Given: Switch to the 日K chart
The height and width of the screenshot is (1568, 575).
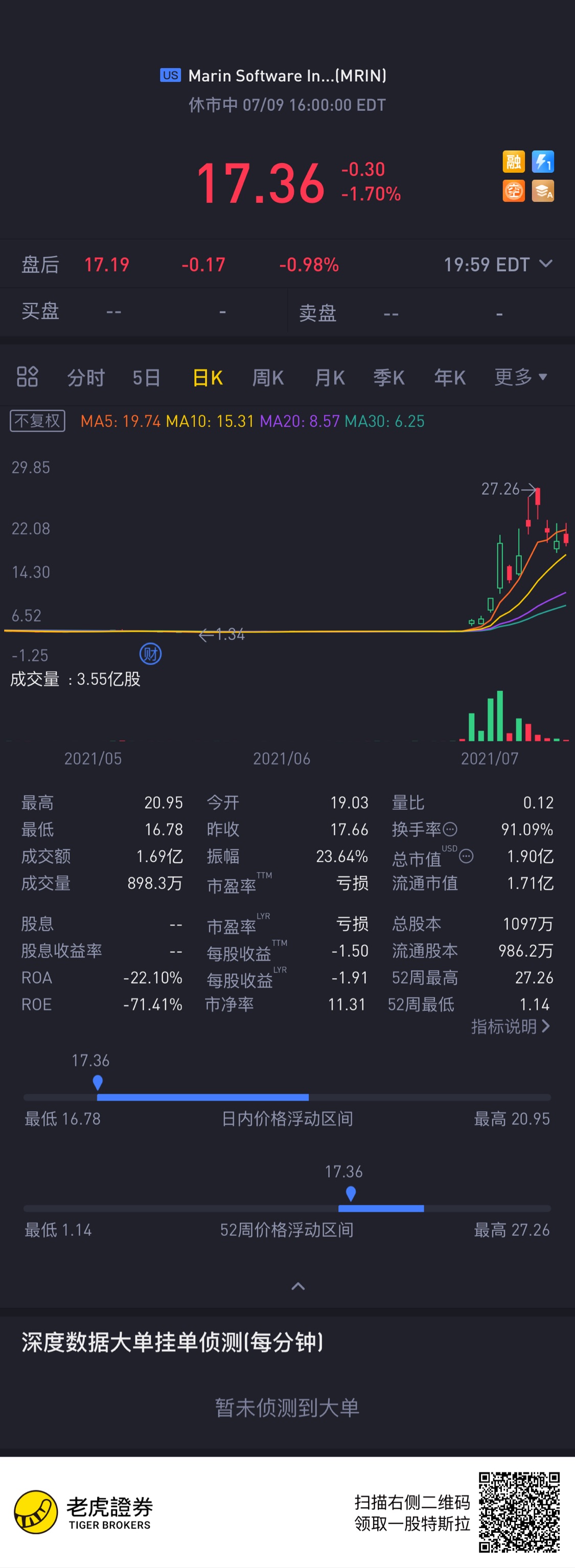Looking at the screenshot, I should point(208,377).
